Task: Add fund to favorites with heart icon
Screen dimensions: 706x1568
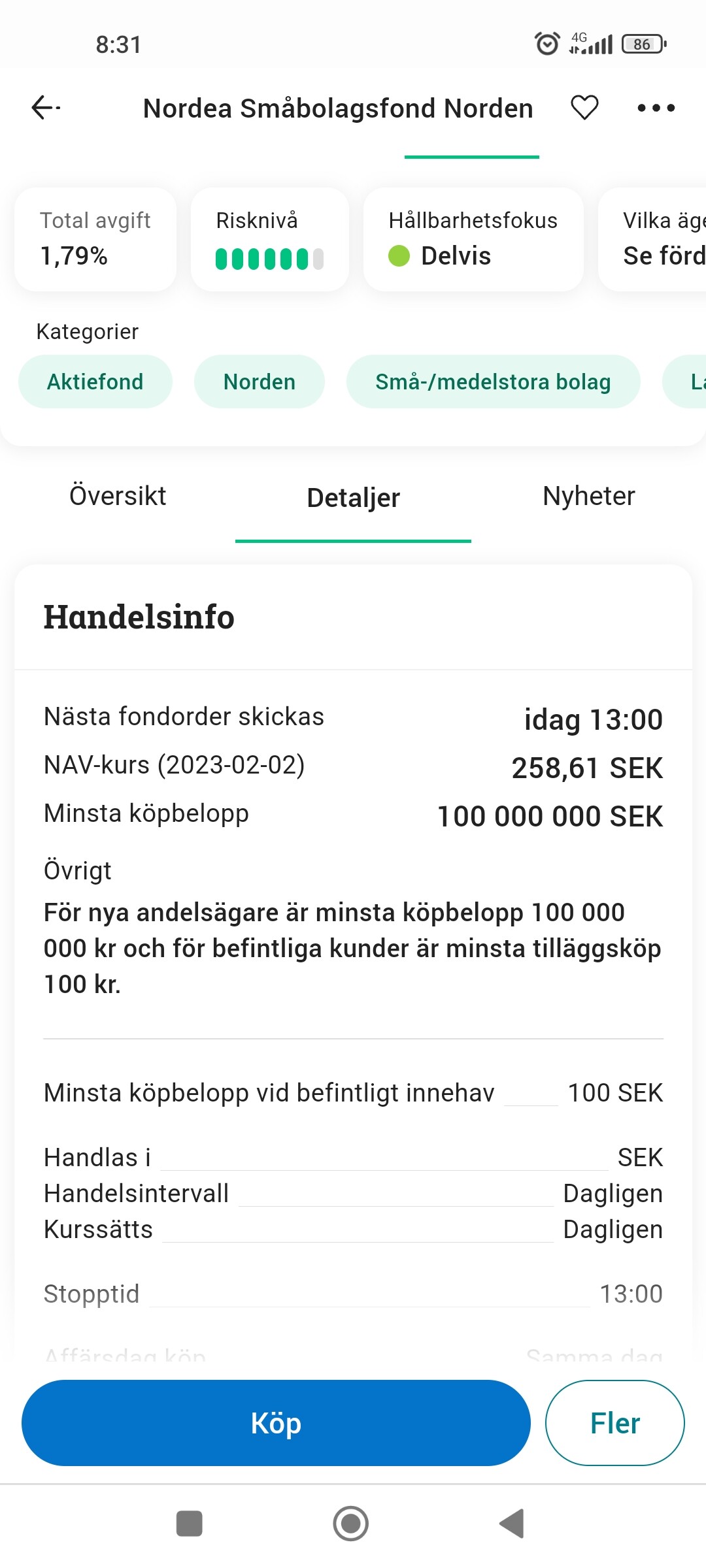Action: 584,108
